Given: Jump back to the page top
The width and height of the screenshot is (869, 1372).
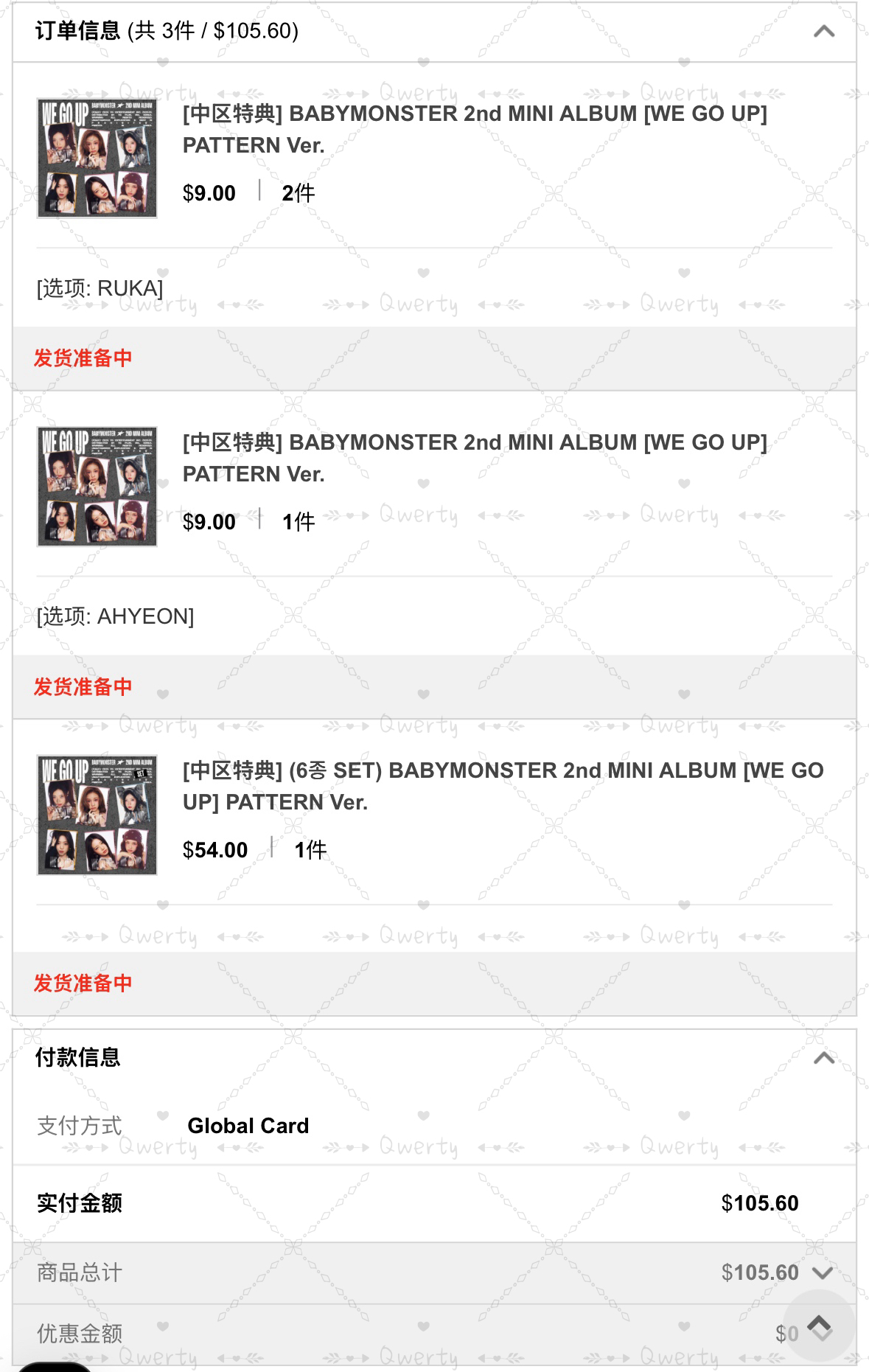Looking at the screenshot, I should (x=818, y=1326).
